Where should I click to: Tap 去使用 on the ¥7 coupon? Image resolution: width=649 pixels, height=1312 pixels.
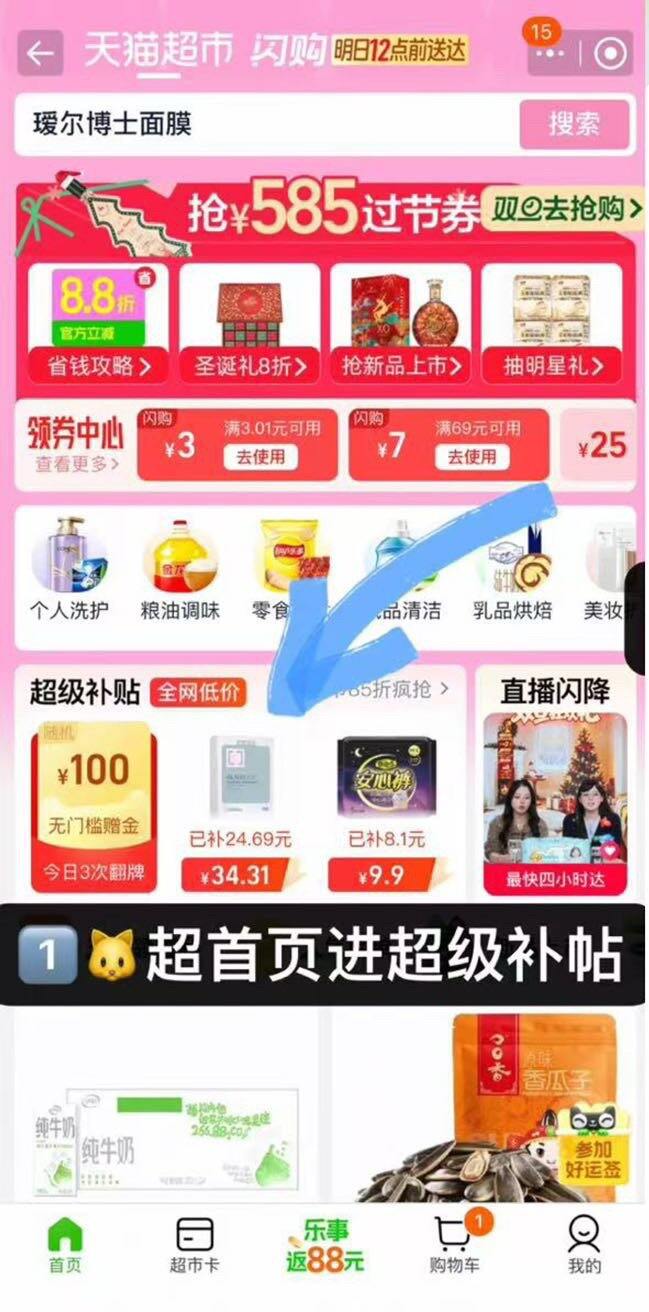471,457
